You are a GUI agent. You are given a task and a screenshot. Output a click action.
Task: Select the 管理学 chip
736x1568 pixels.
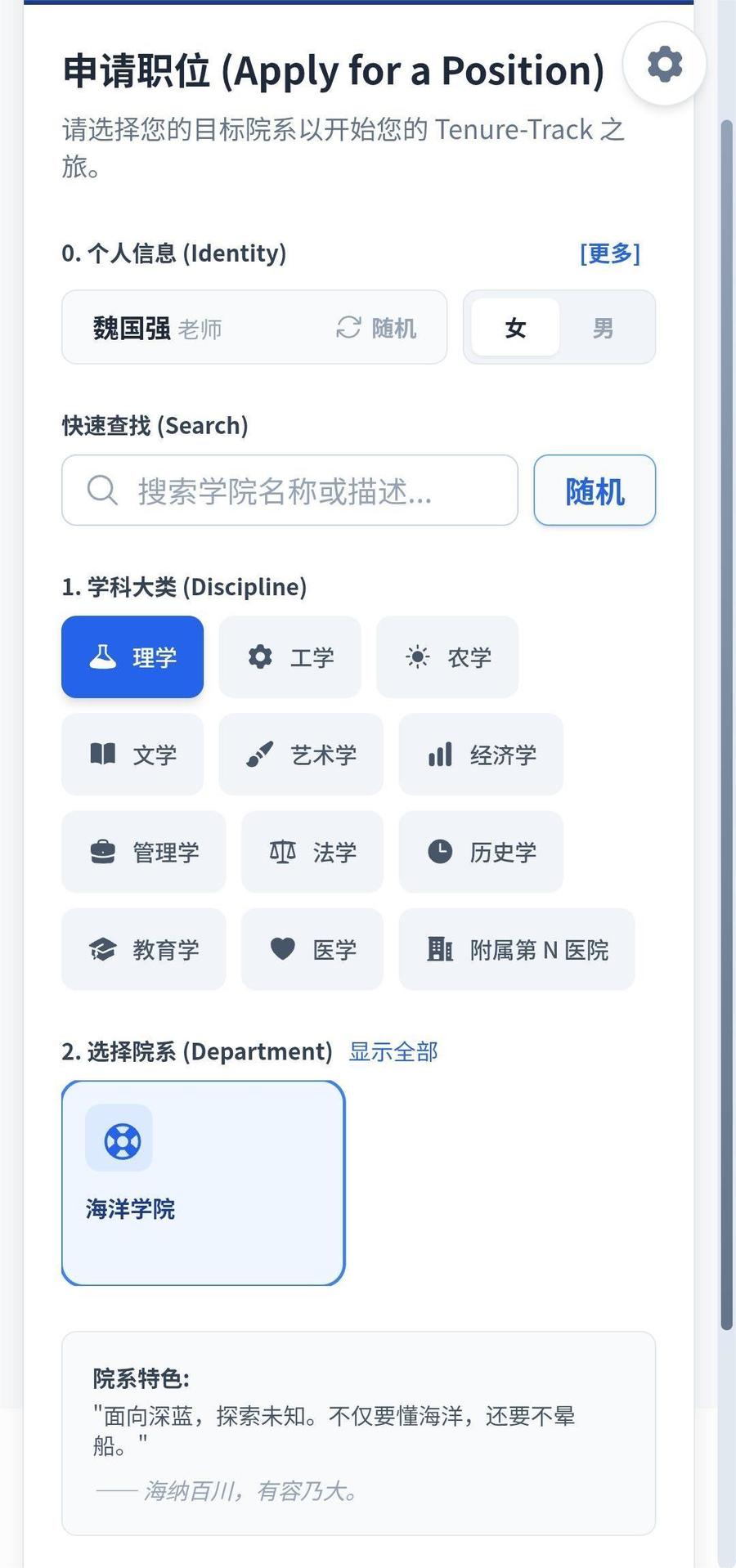click(x=143, y=852)
